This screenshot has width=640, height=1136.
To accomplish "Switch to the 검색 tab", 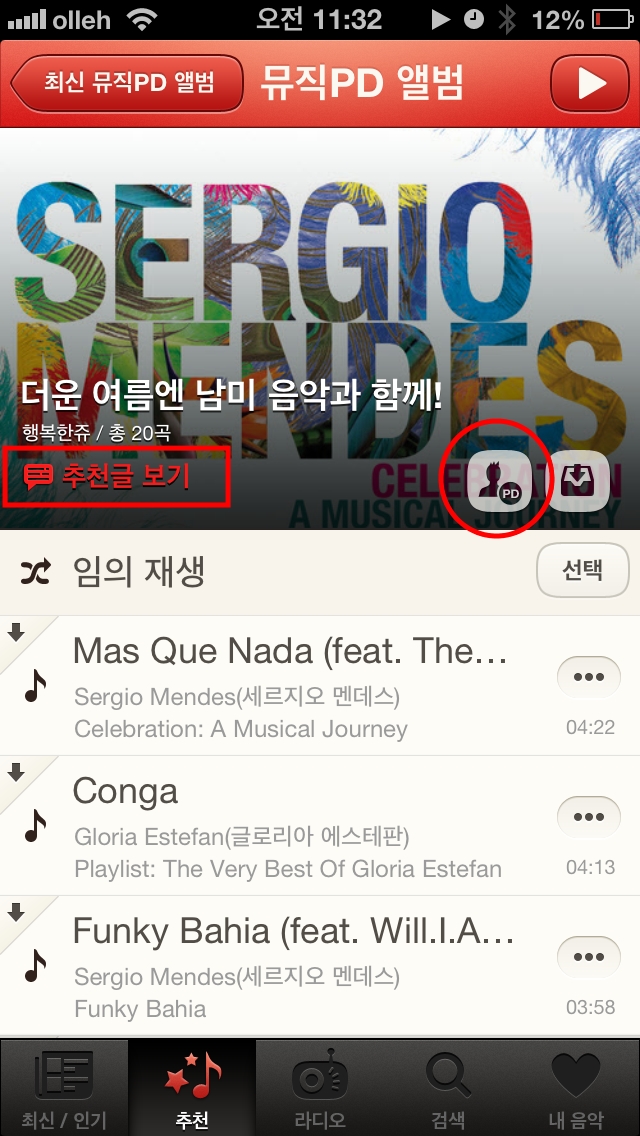I will [x=448, y=1087].
